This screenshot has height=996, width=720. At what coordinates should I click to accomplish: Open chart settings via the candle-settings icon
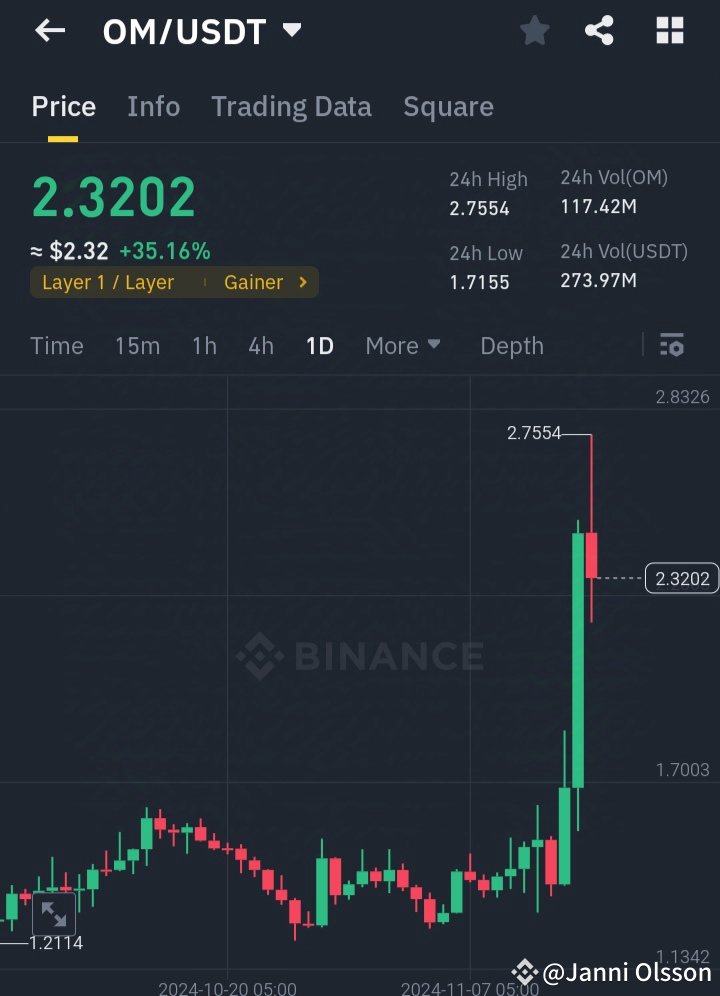coord(672,346)
